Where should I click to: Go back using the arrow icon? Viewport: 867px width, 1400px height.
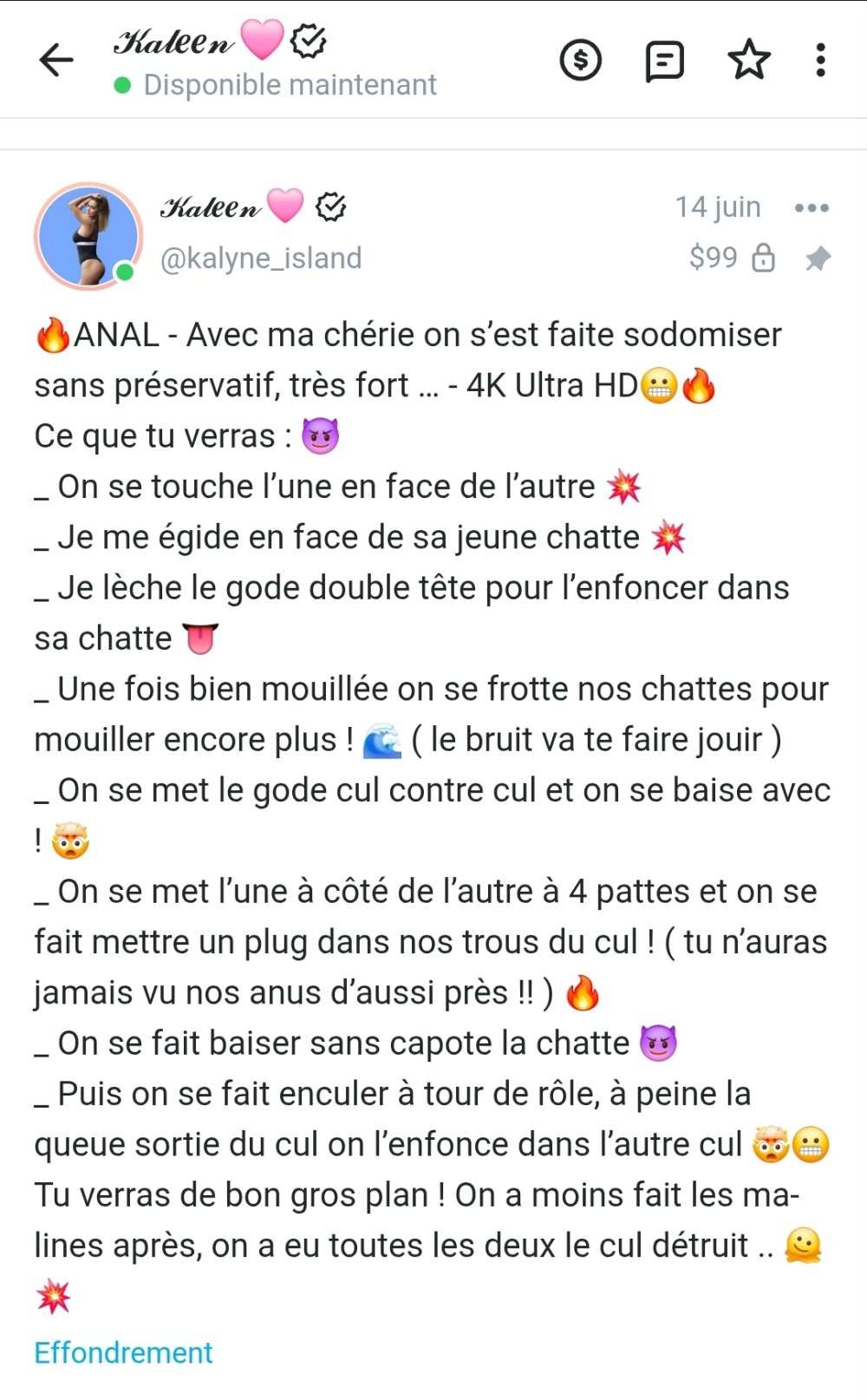tap(57, 60)
